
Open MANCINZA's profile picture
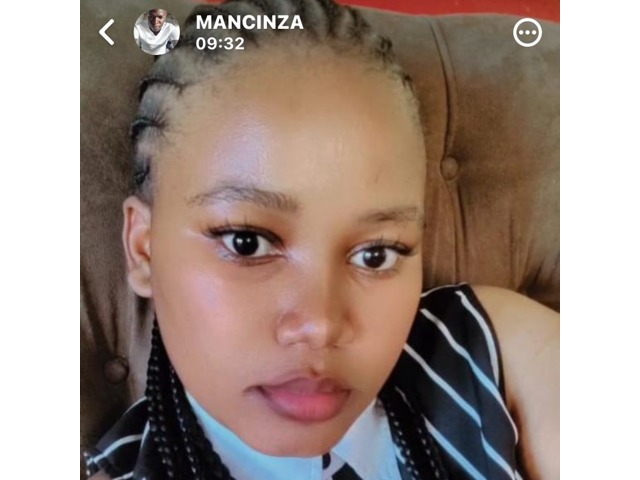[157, 32]
